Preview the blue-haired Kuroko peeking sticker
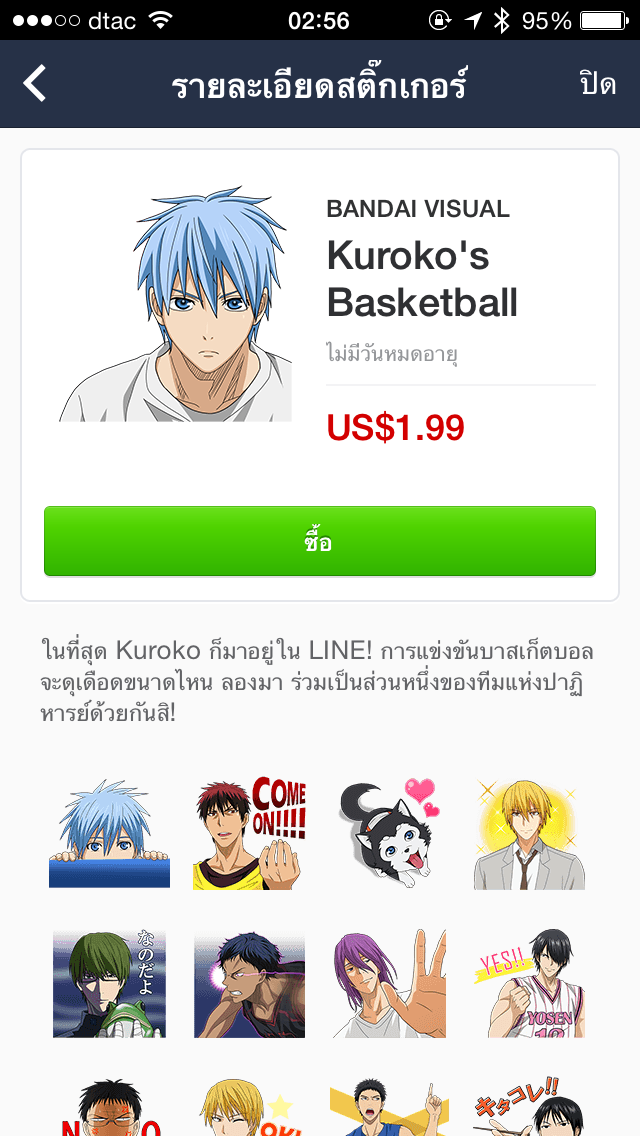This screenshot has height=1136, width=640. pyautogui.click(x=109, y=833)
